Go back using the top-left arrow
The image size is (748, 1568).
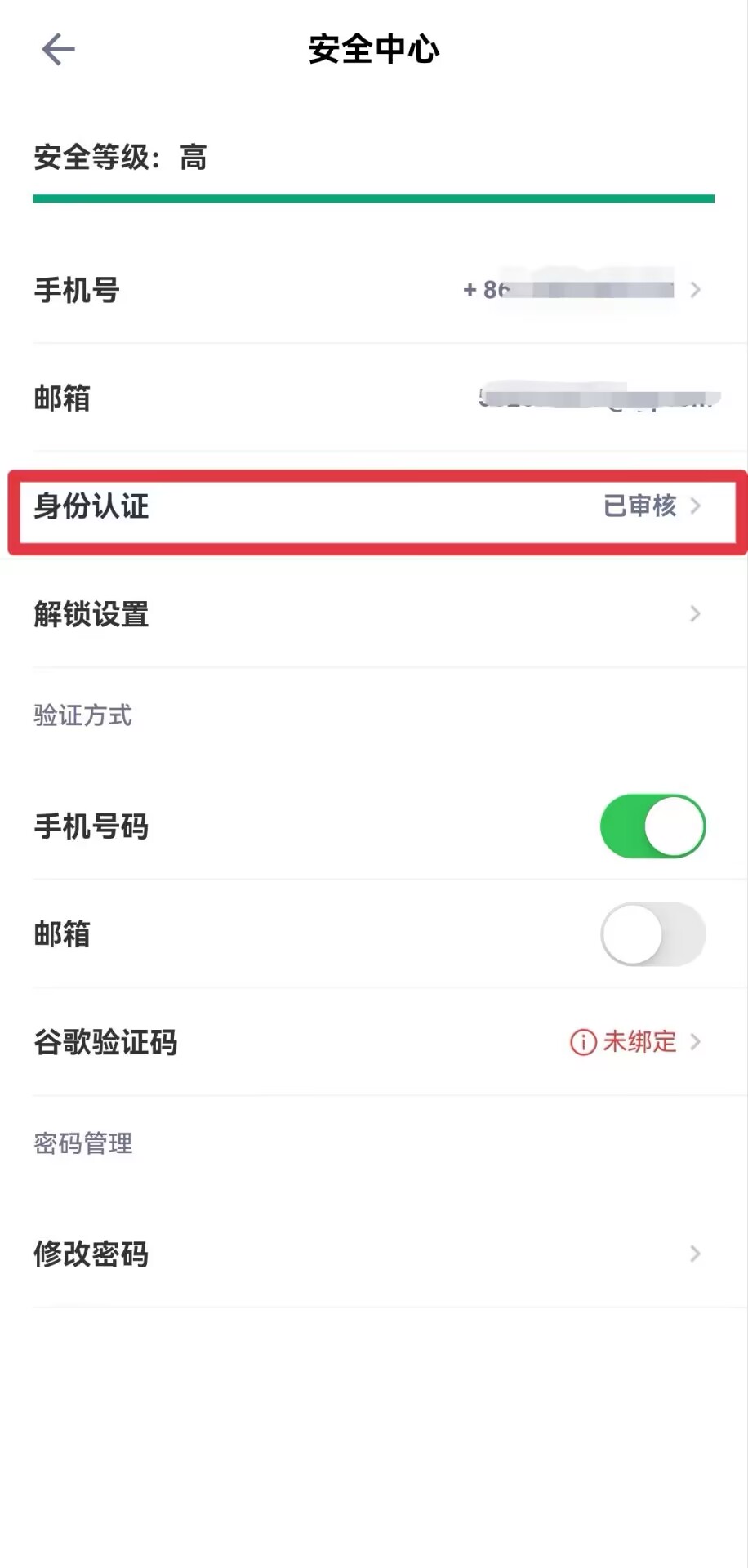[58, 50]
